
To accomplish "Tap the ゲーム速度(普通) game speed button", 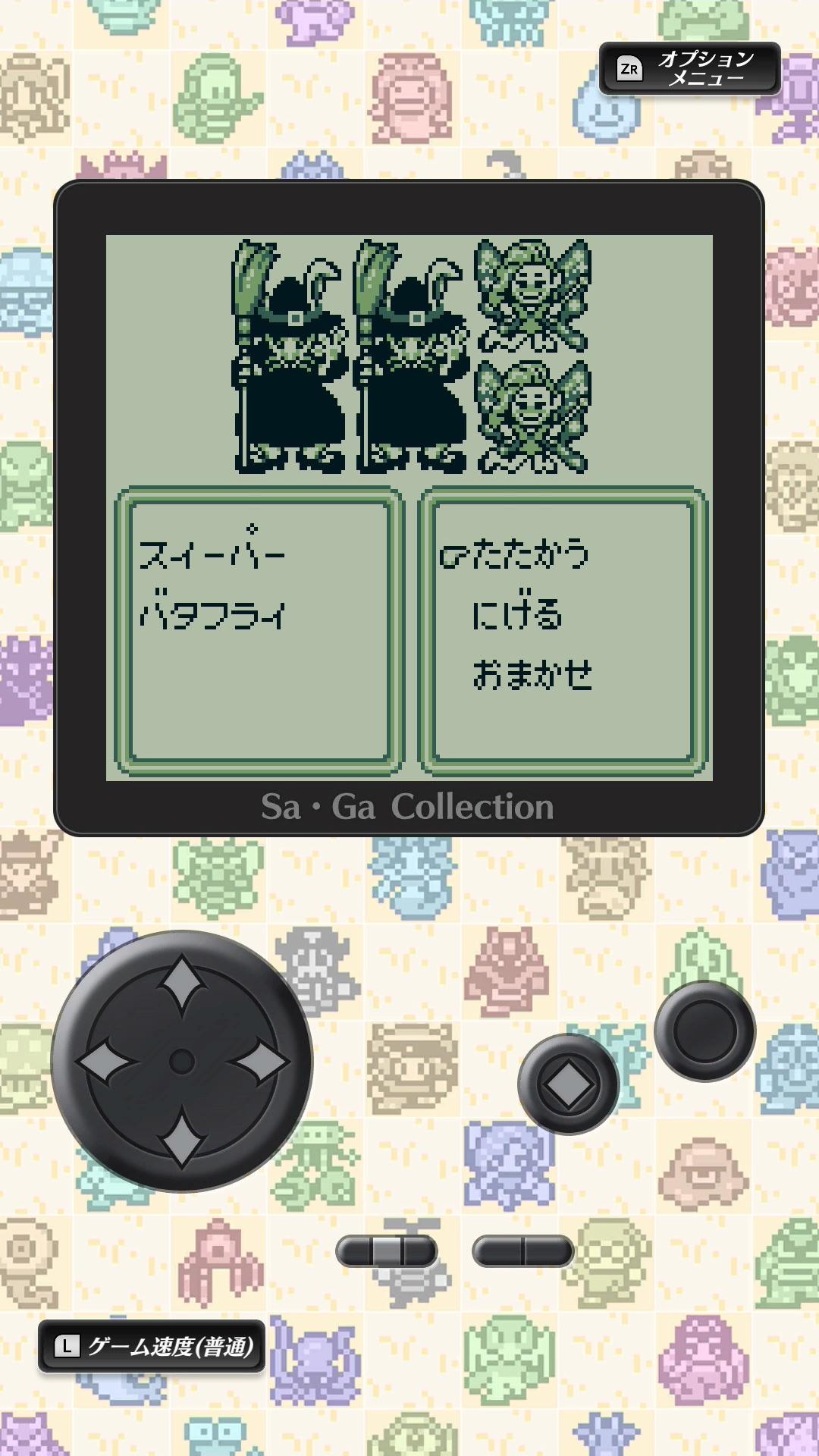I will 152,1347.
